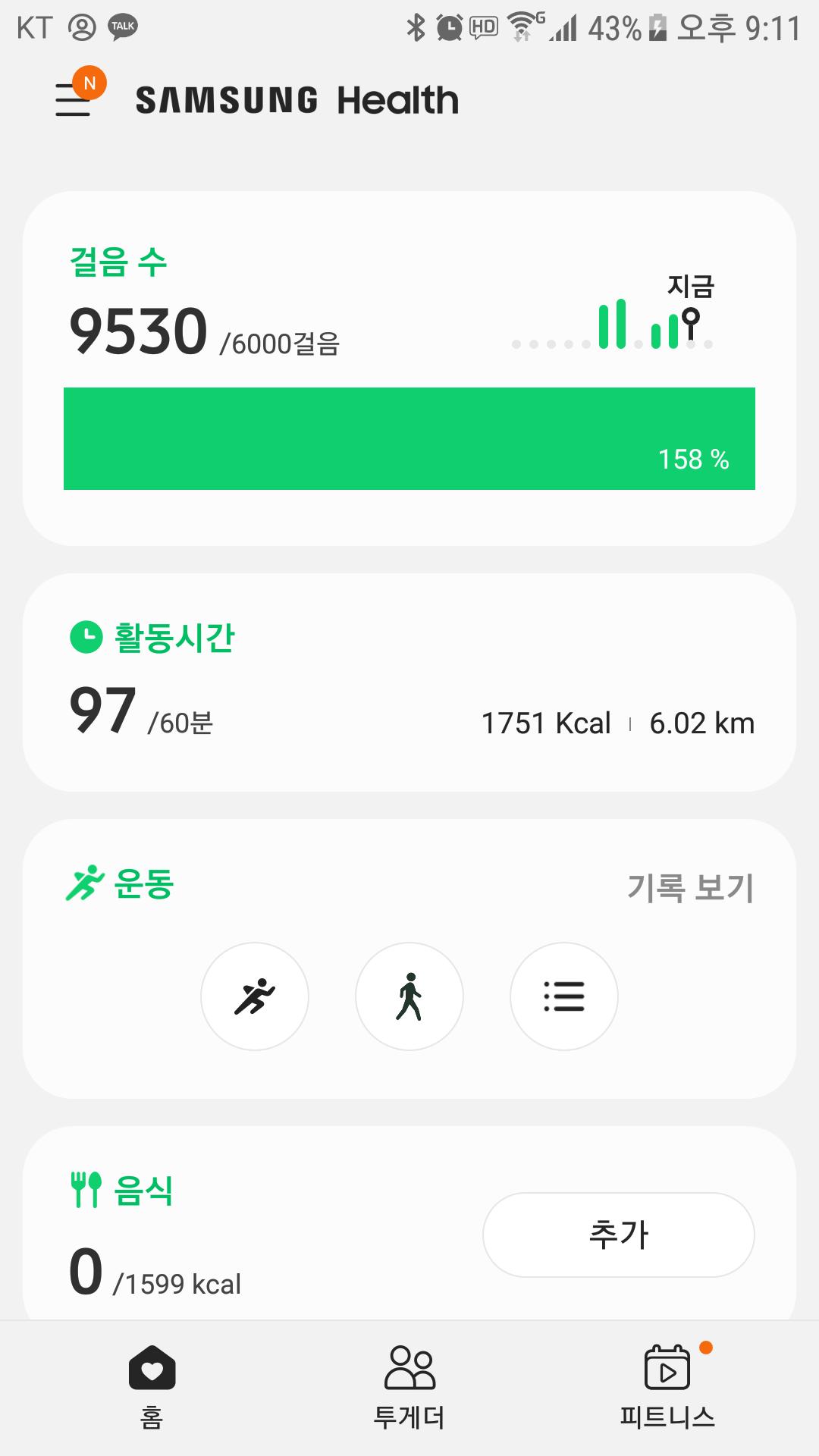Open the full exercise list
Image resolution: width=819 pixels, height=1456 pixels.
(564, 996)
